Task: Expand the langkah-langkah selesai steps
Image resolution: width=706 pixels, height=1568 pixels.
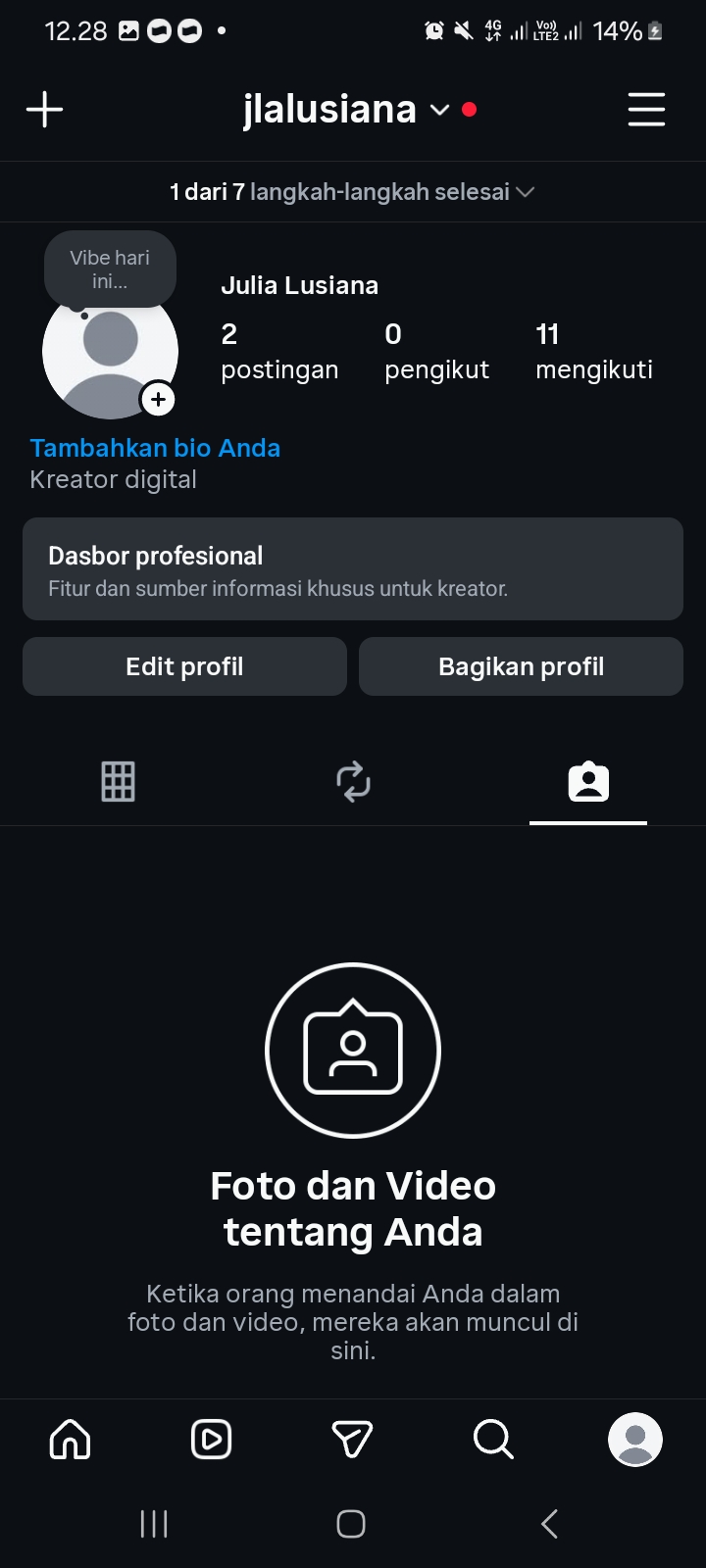Action: point(353,192)
